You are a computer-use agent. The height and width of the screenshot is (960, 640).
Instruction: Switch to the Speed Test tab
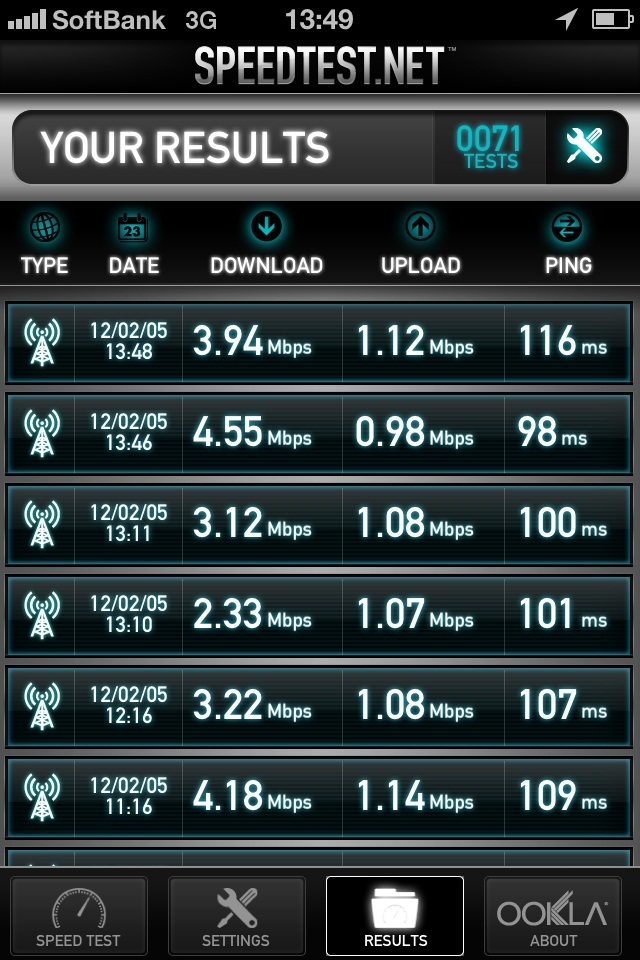point(78,915)
